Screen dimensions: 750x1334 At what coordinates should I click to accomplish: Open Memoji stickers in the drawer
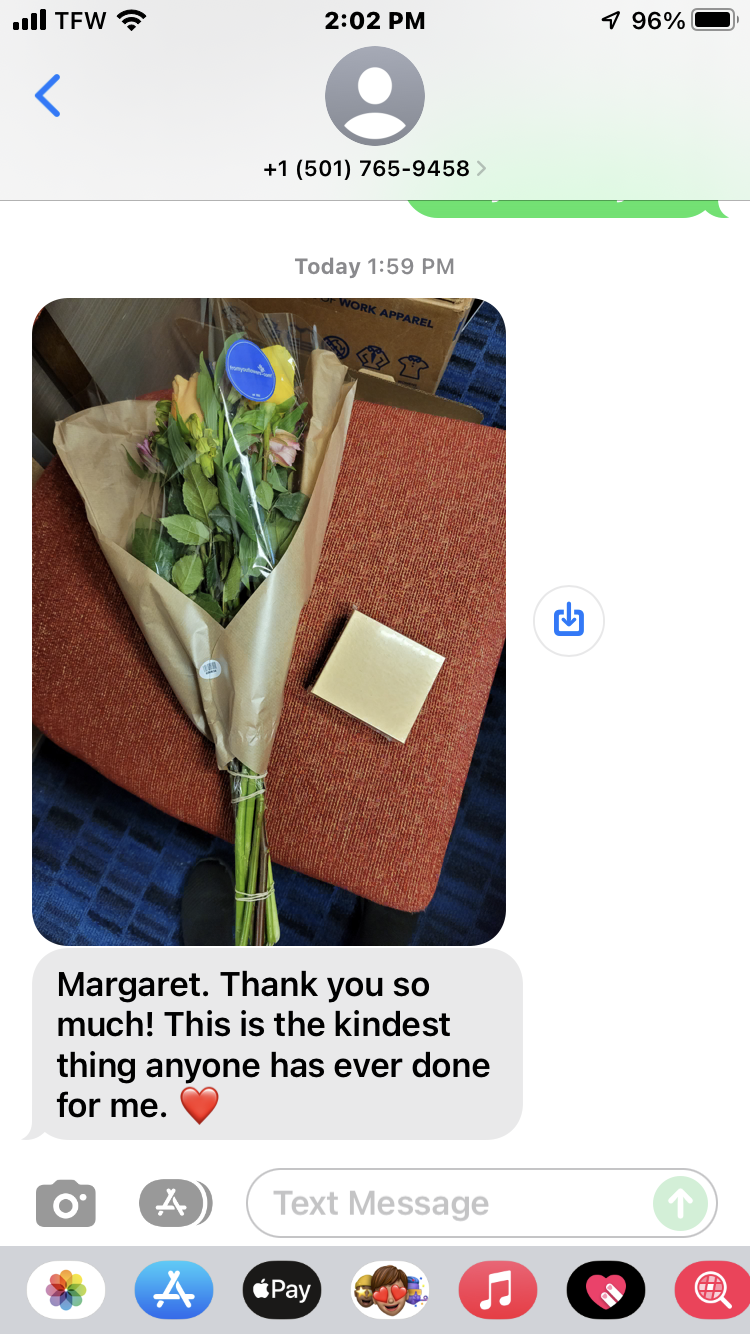pyautogui.click(x=389, y=1290)
